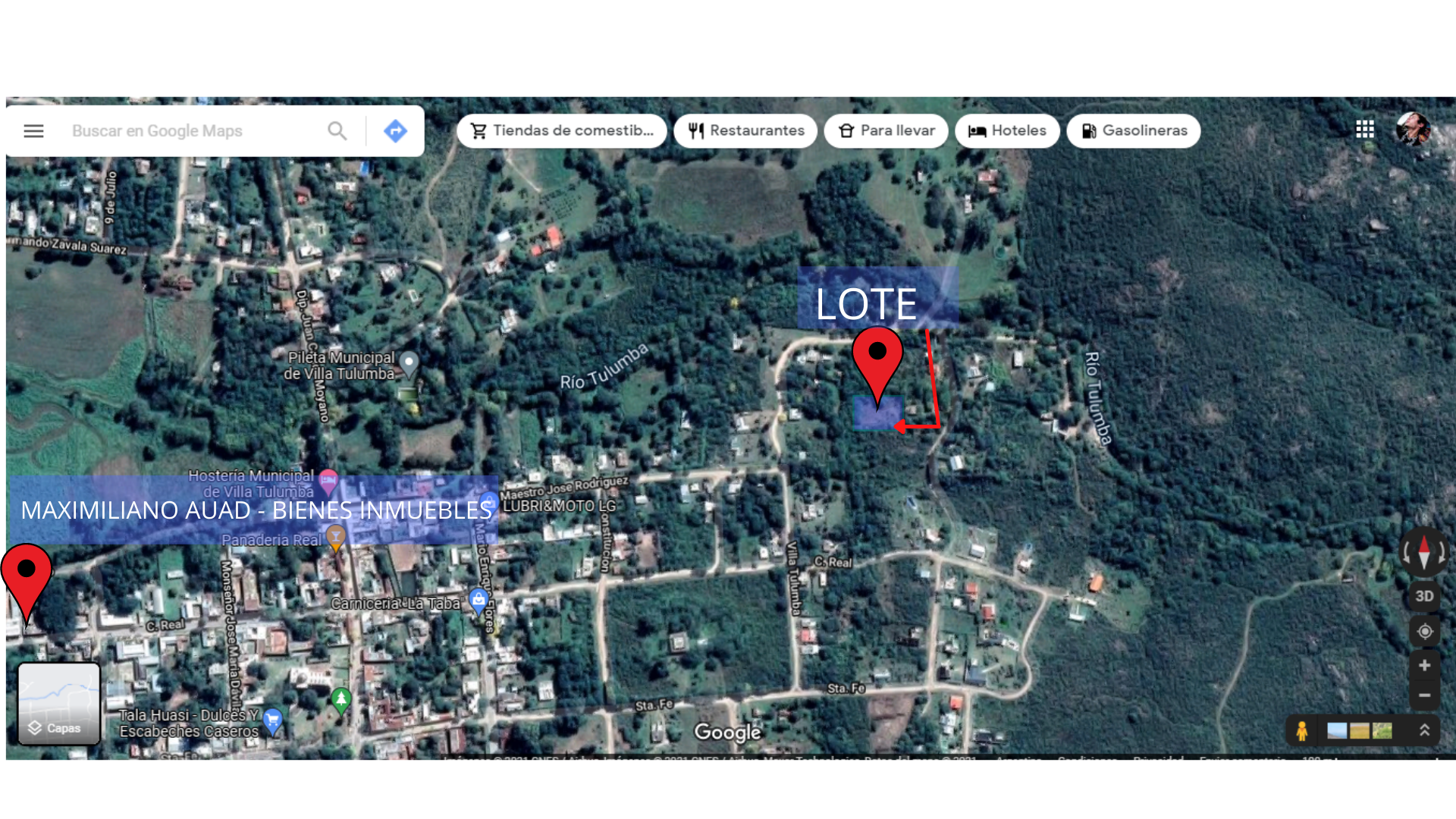This screenshot has width=1456, height=819.
Task: Choose the Para llevar chip
Action: tap(886, 130)
